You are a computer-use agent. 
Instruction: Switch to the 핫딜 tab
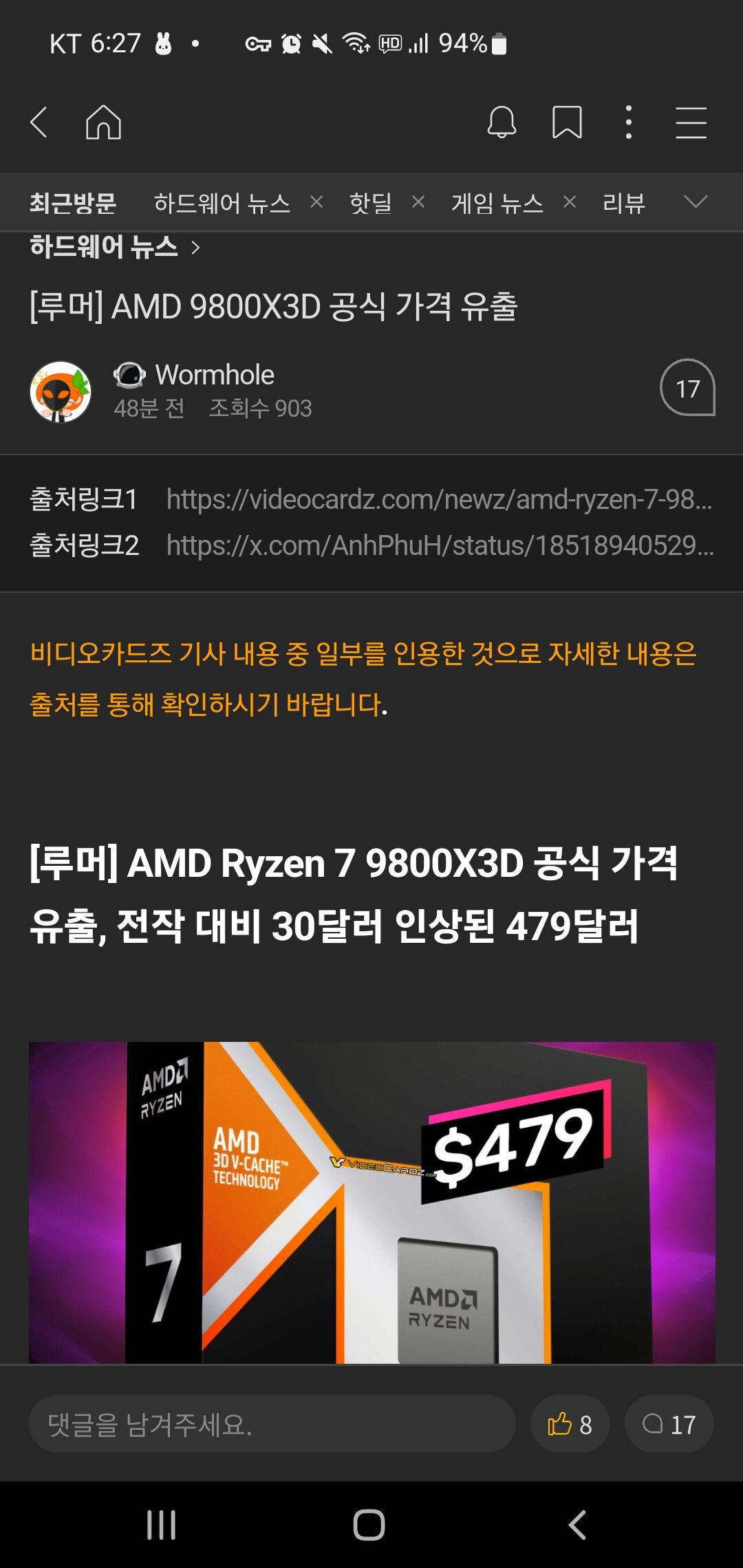(370, 203)
